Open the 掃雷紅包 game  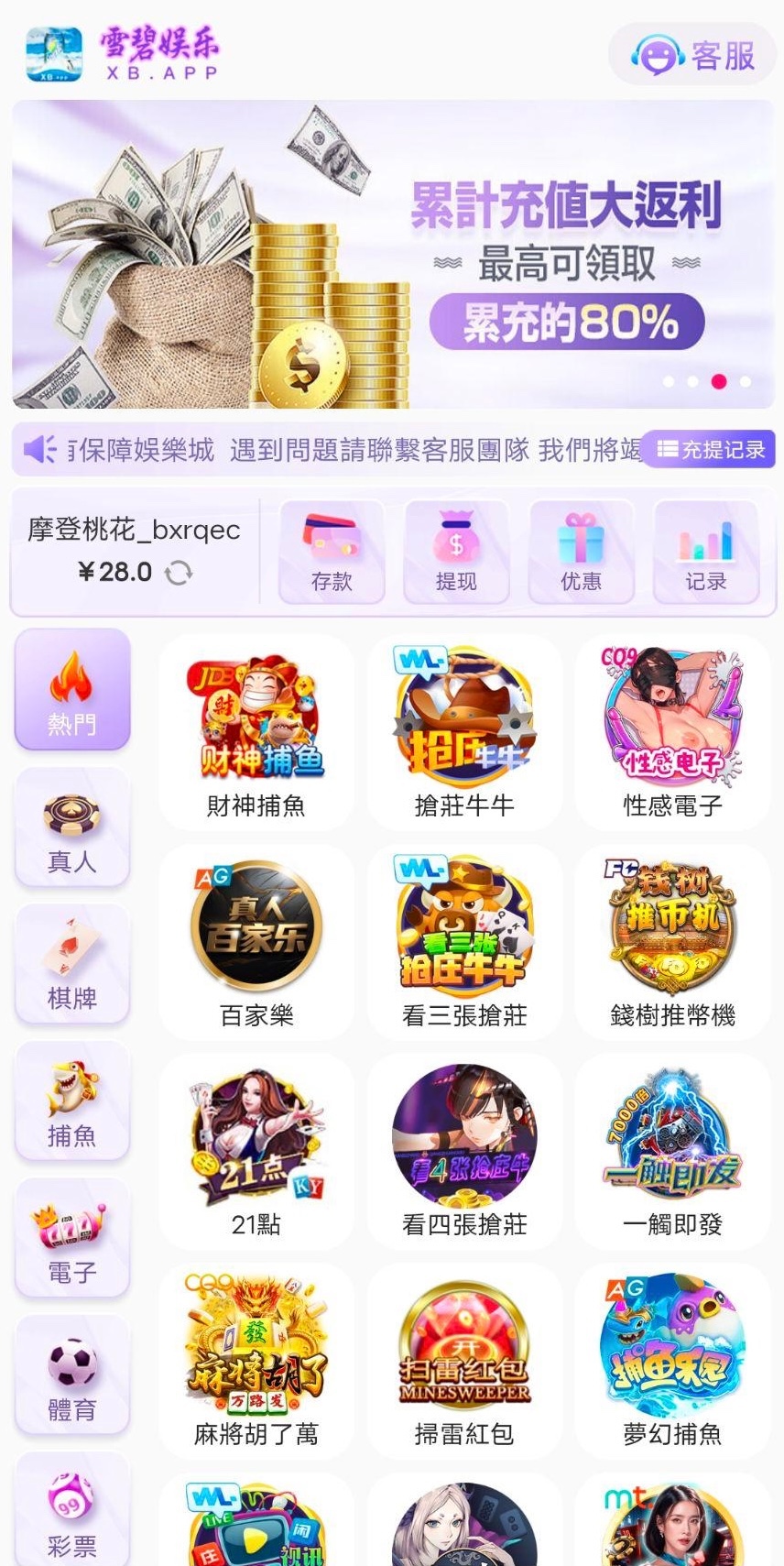(x=464, y=1361)
